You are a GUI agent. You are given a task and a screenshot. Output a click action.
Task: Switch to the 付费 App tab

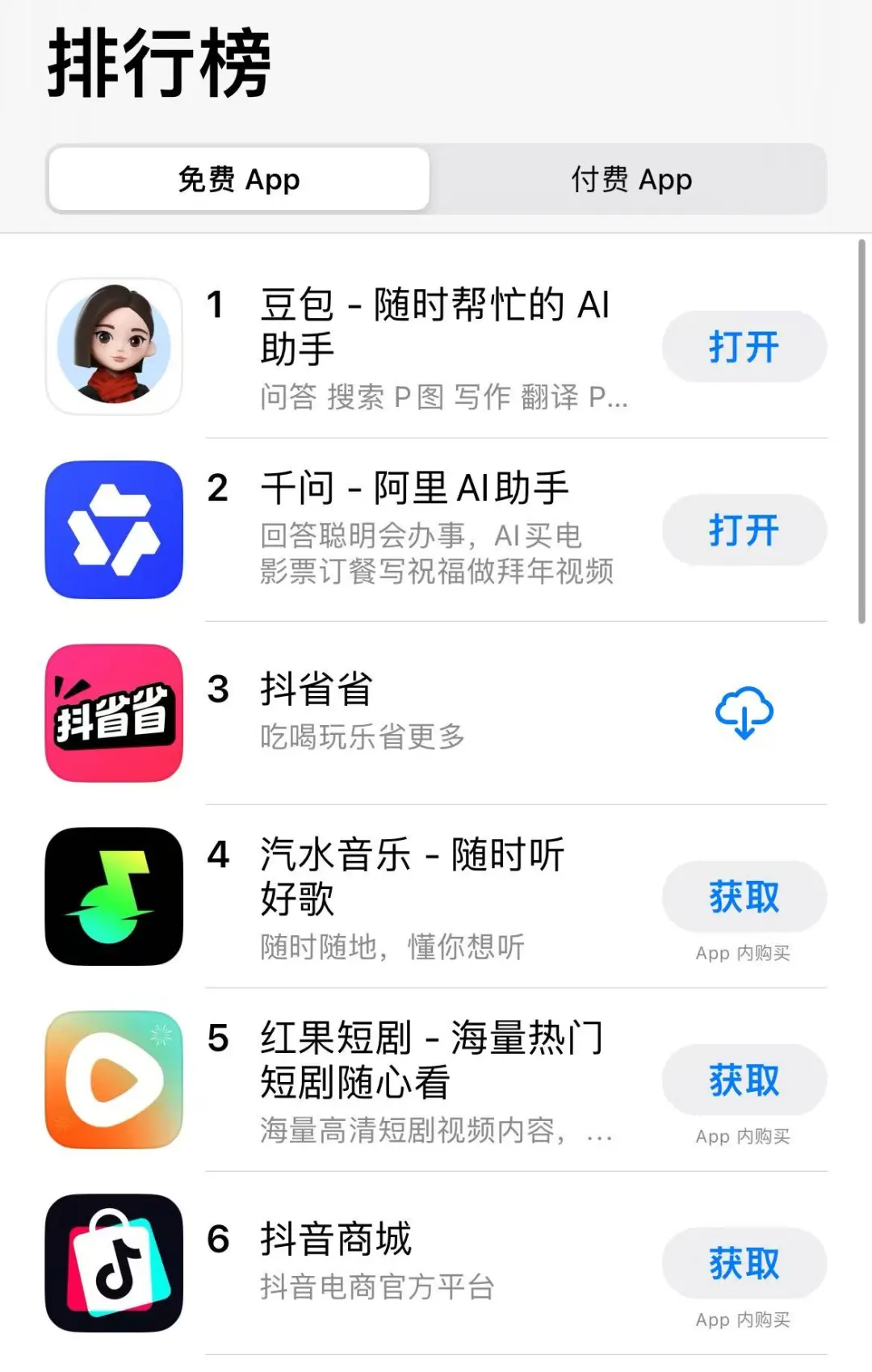pyautogui.click(x=631, y=178)
